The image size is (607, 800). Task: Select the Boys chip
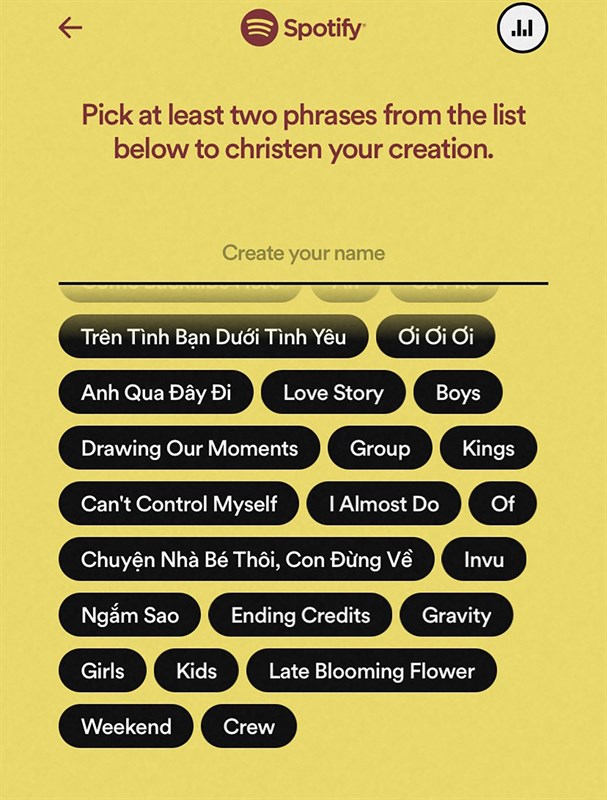click(x=458, y=393)
